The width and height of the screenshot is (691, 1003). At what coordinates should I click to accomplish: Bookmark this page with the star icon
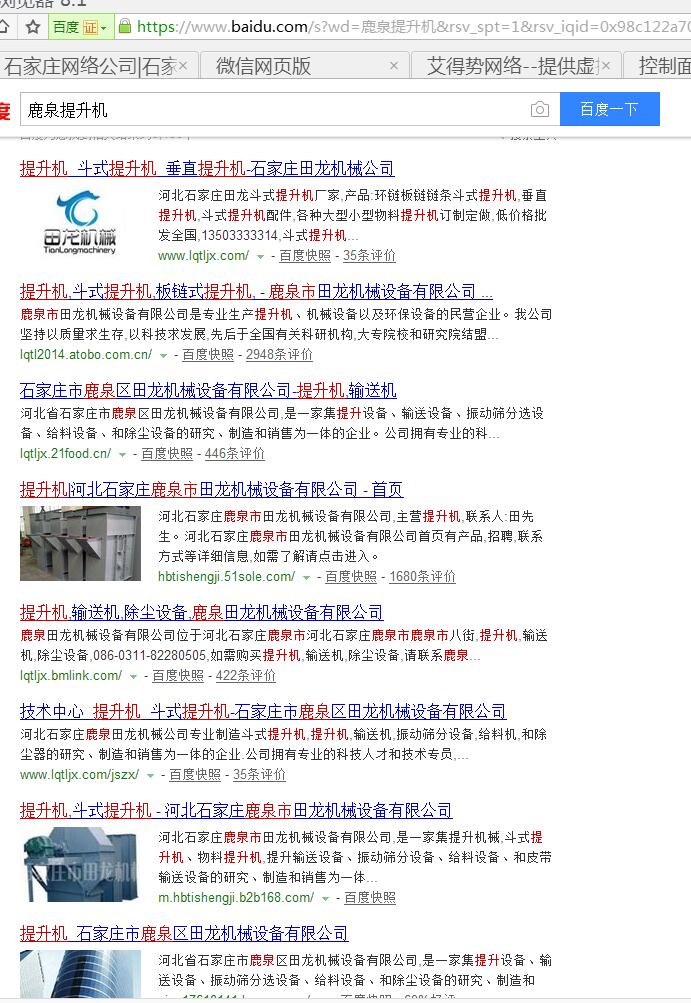click(x=33, y=27)
